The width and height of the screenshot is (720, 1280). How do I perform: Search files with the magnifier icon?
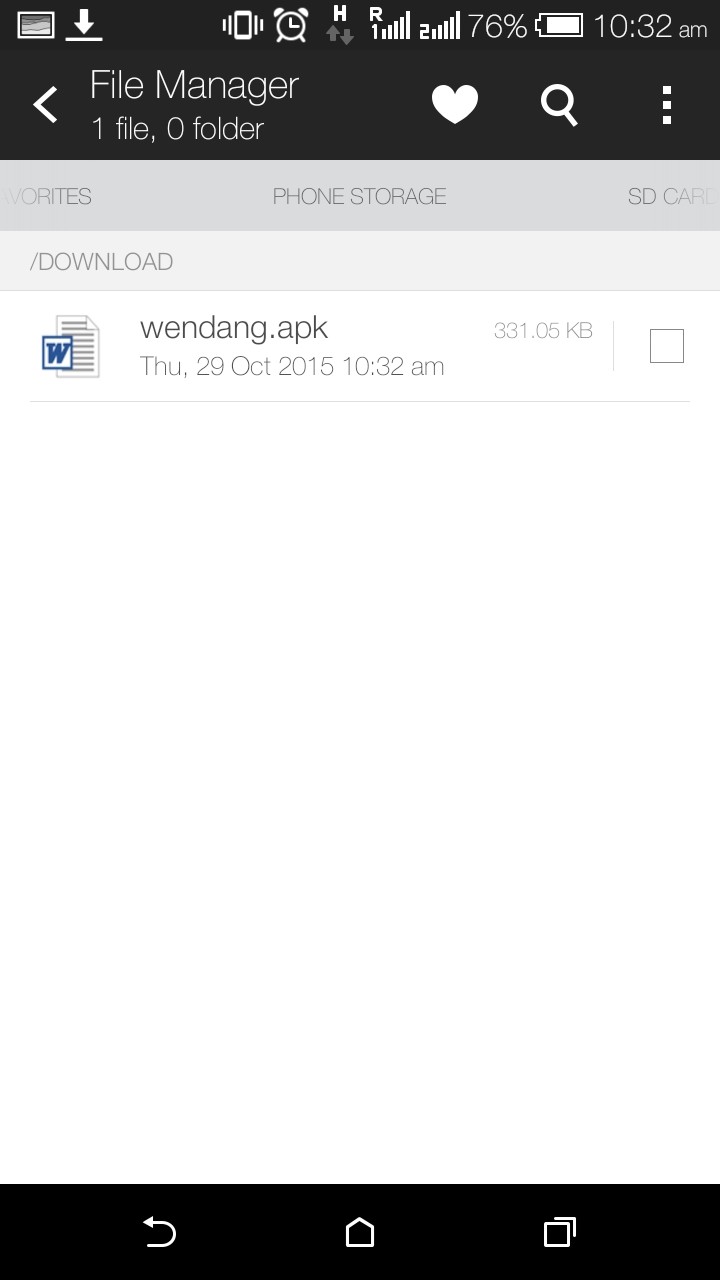click(x=559, y=105)
